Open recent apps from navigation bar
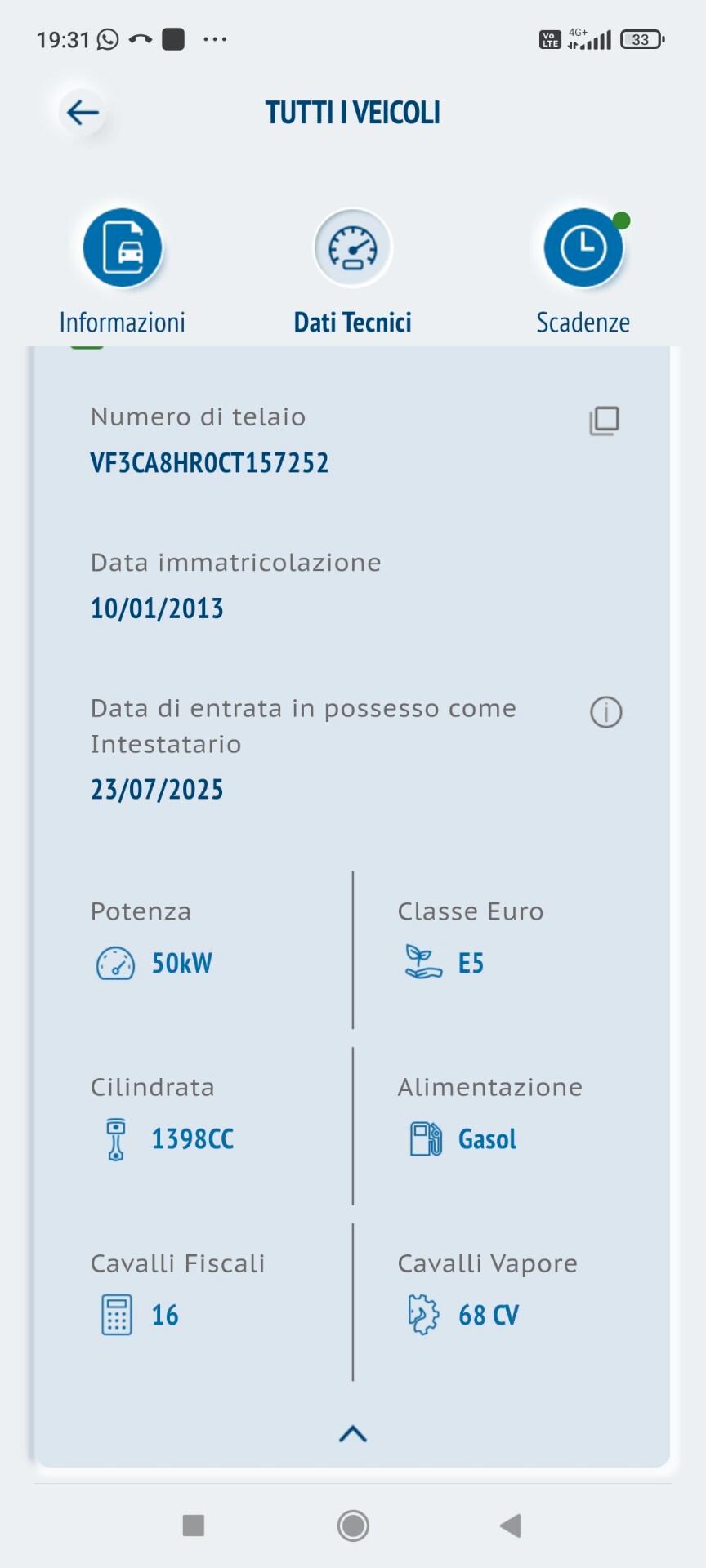The height and width of the screenshot is (1568, 706). tap(194, 1525)
